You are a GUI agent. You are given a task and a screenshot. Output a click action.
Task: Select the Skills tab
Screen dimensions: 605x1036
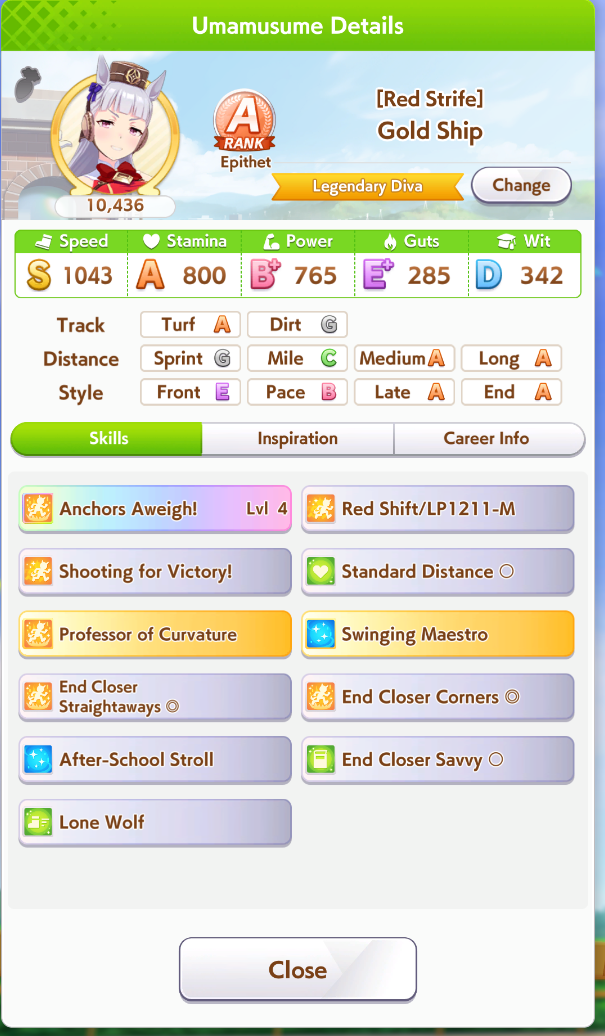pyautogui.click(x=108, y=439)
